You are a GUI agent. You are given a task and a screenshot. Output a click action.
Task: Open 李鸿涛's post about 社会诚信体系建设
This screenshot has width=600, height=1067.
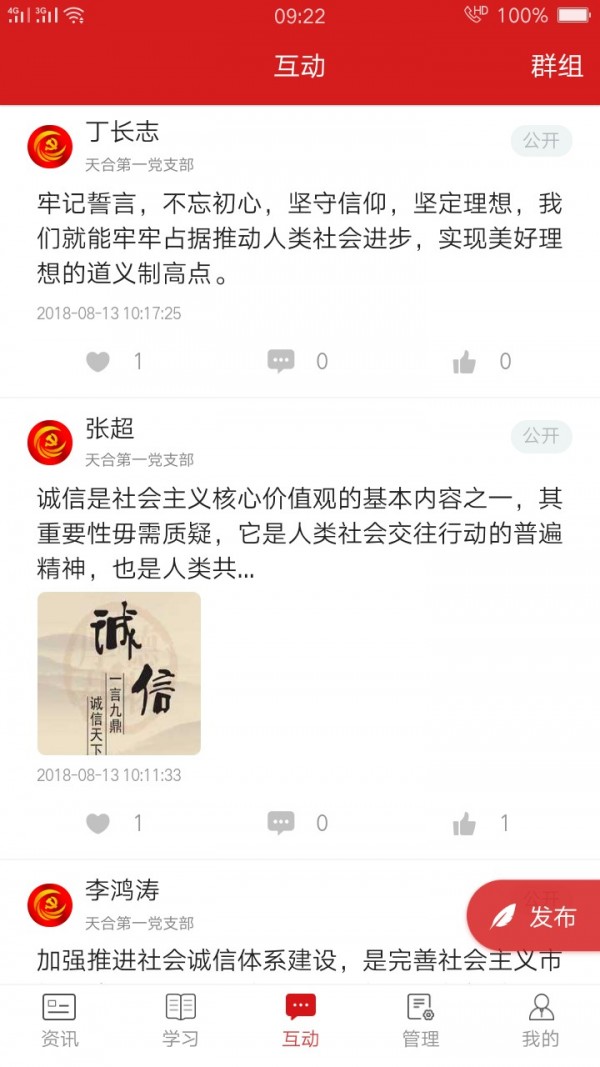coord(250,961)
